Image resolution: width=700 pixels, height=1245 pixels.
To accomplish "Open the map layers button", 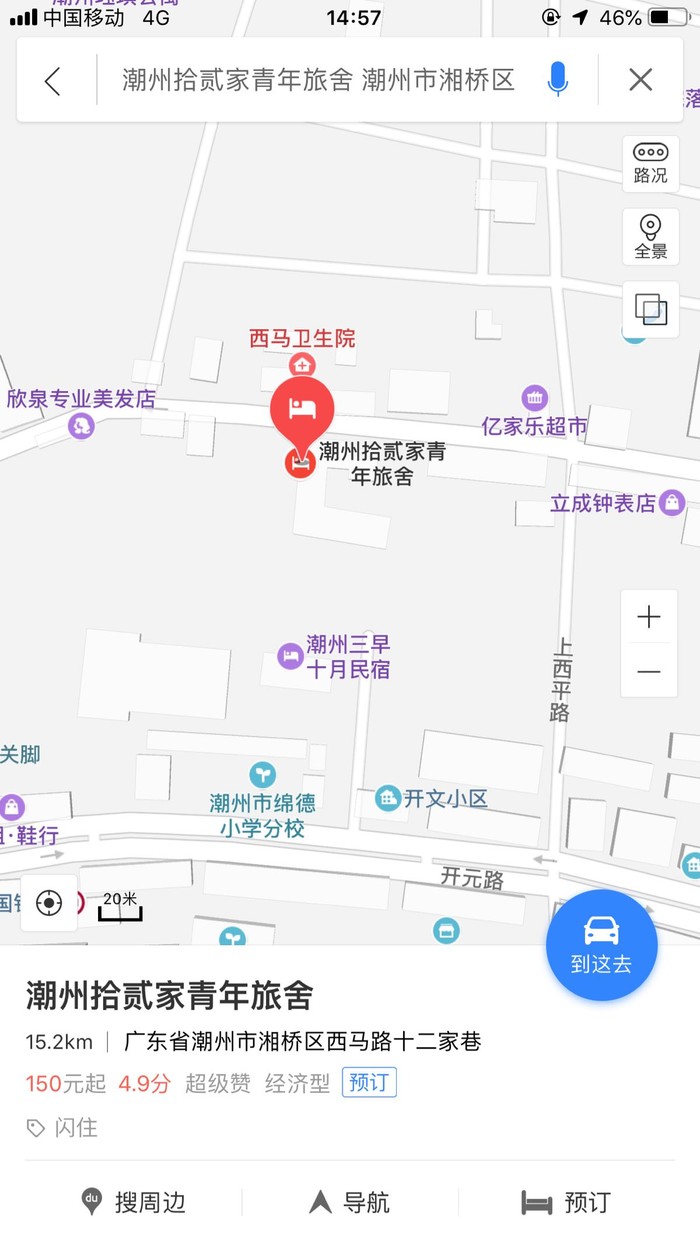I will (x=650, y=309).
